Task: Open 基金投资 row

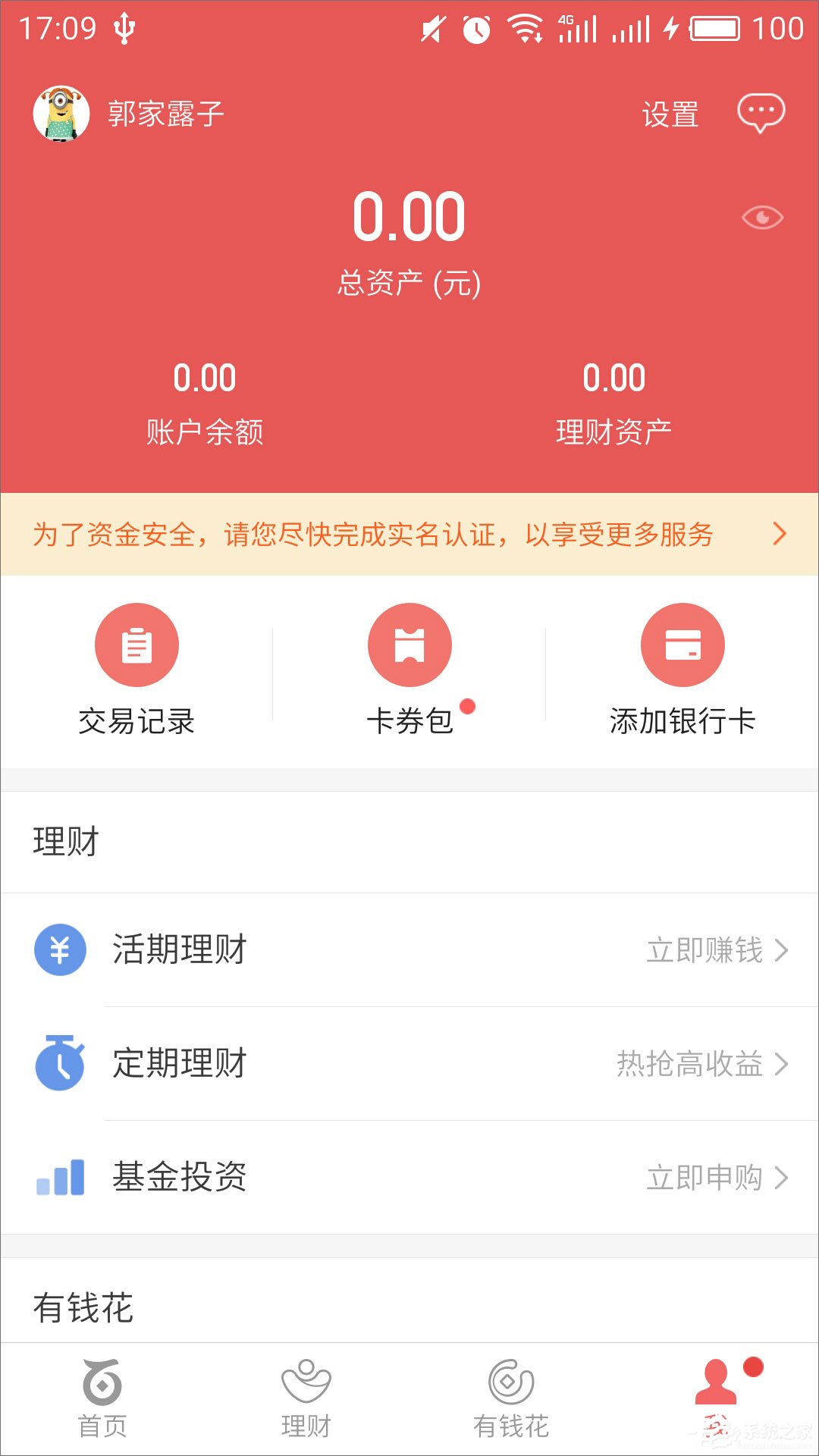Action: 409,1178
